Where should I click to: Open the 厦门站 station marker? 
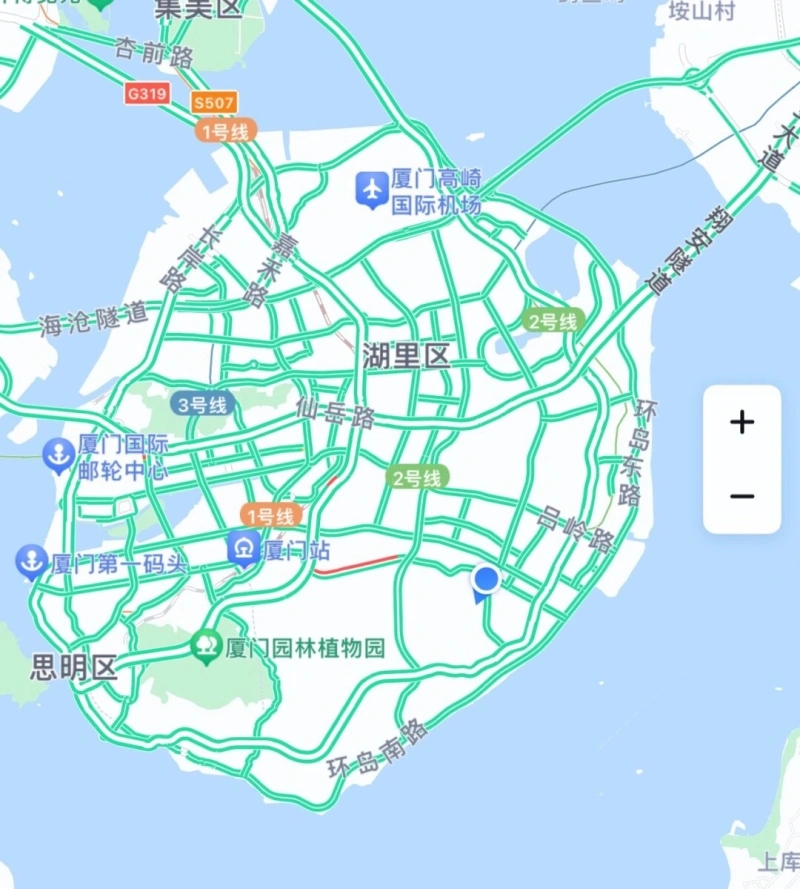click(x=245, y=549)
